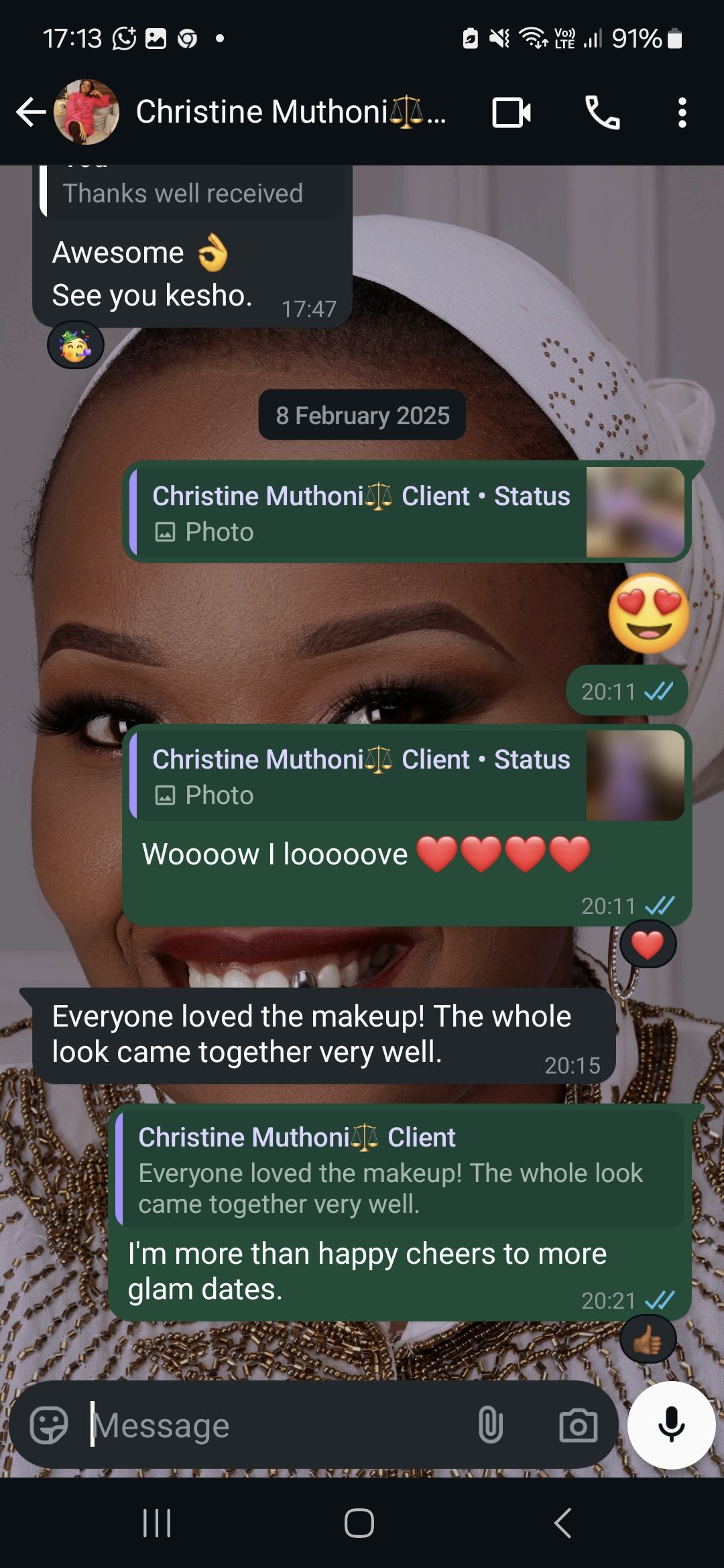This screenshot has width=724, height=1568.
Task: Tap the system home button
Action: (359, 1522)
